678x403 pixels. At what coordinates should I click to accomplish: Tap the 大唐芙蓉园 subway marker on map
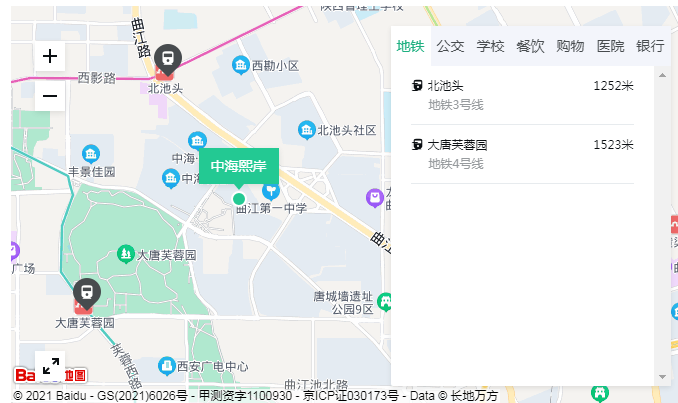[86, 294]
